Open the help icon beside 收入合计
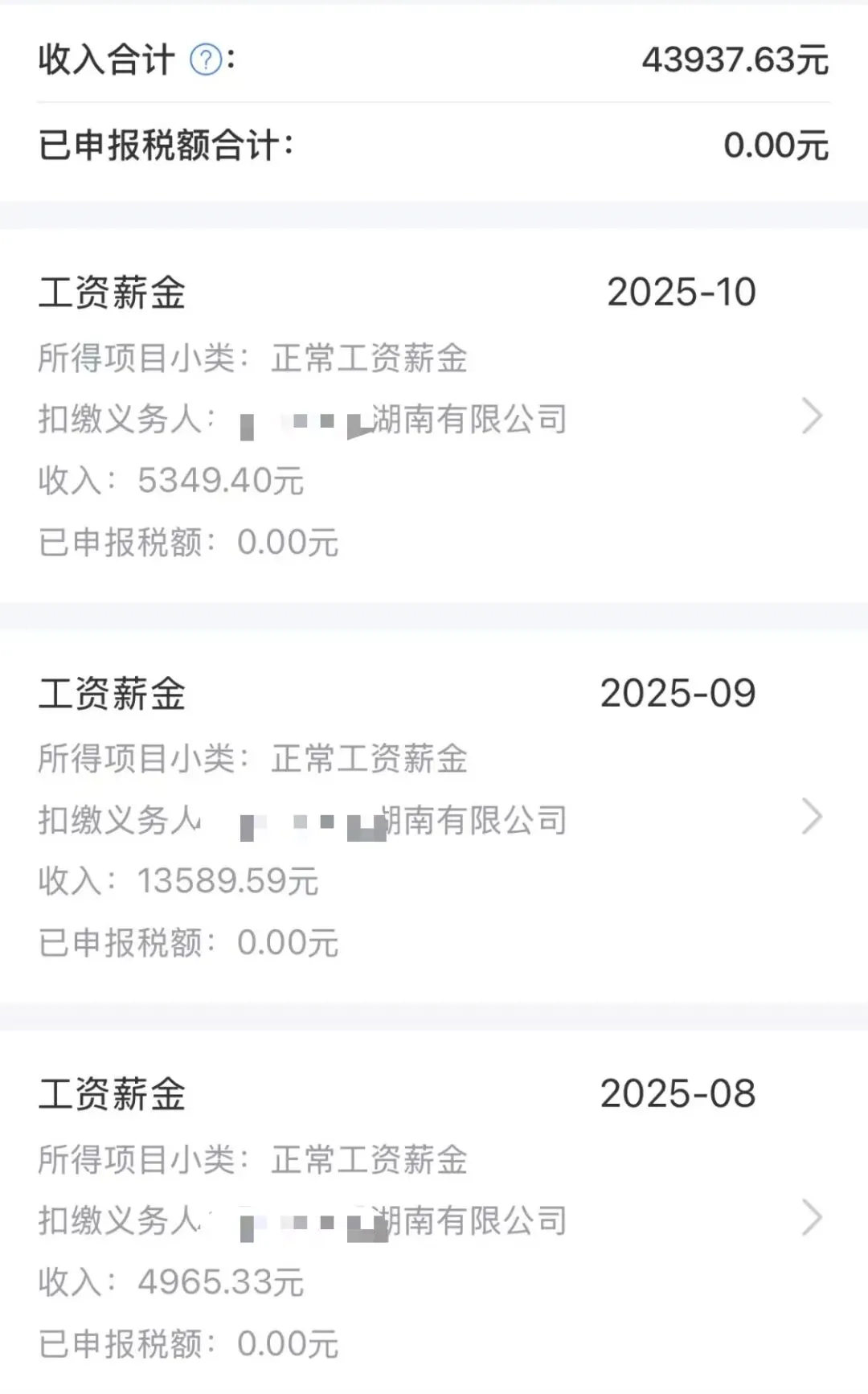The height and width of the screenshot is (1394, 868). pos(206,59)
